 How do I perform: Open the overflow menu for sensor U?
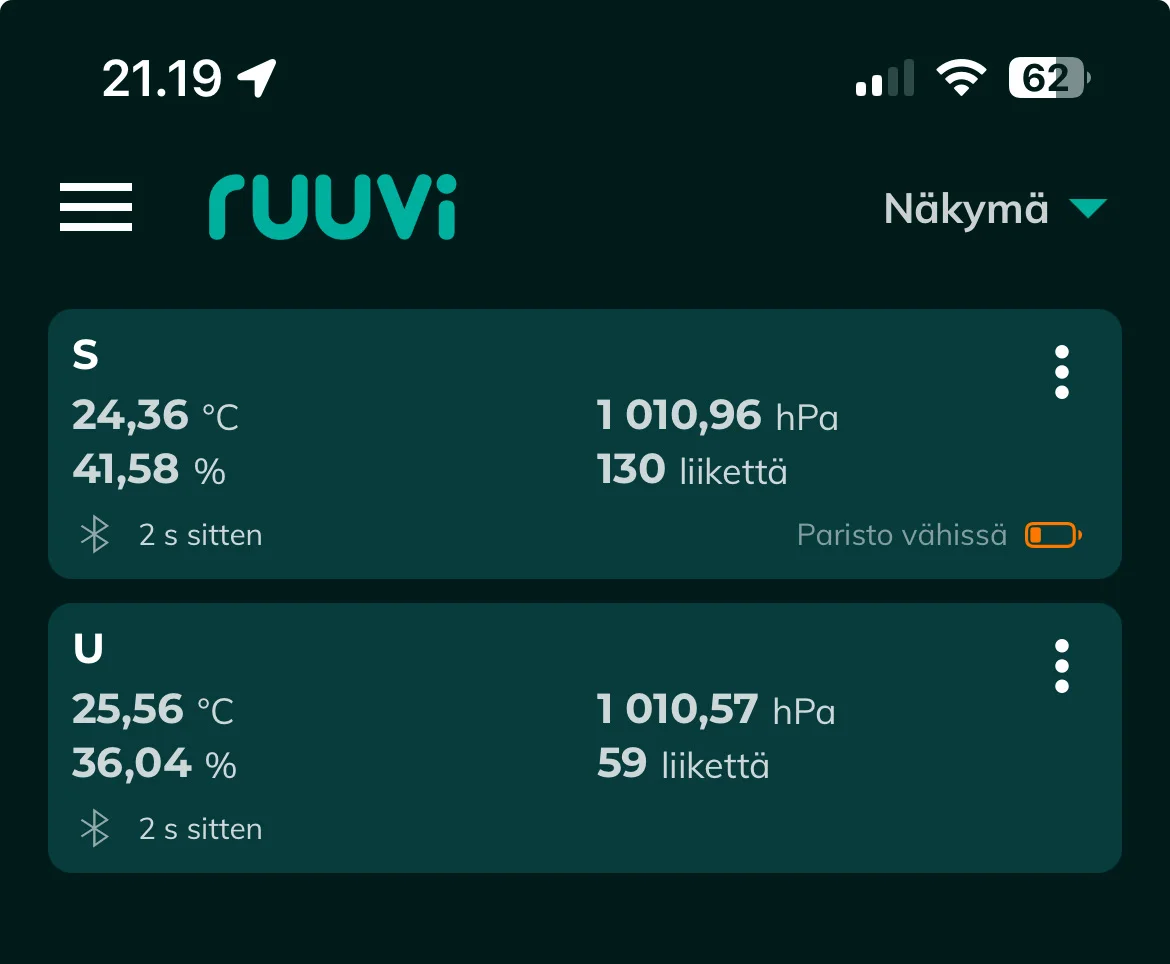1061,666
